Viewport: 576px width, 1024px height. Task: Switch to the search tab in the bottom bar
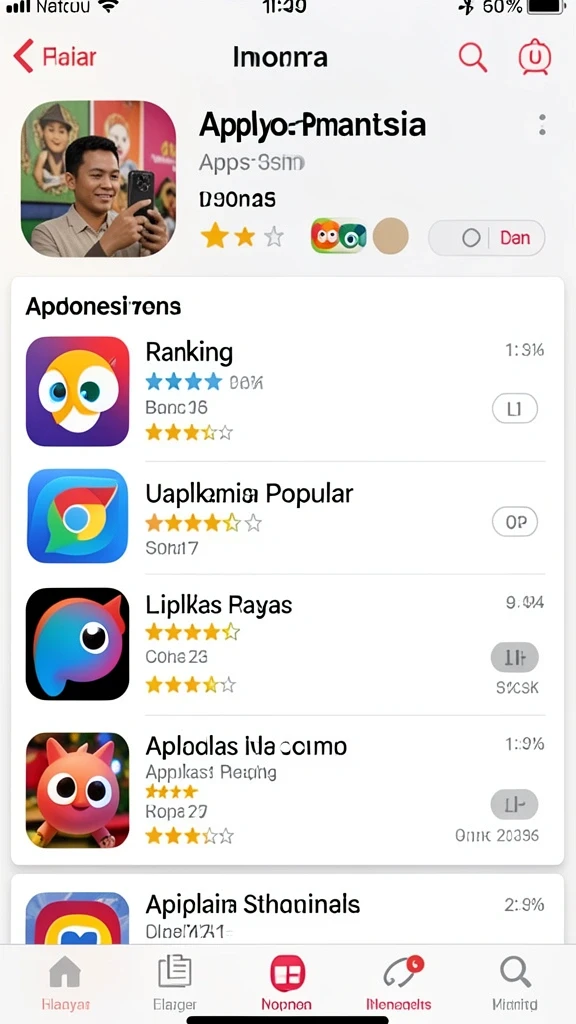point(515,982)
